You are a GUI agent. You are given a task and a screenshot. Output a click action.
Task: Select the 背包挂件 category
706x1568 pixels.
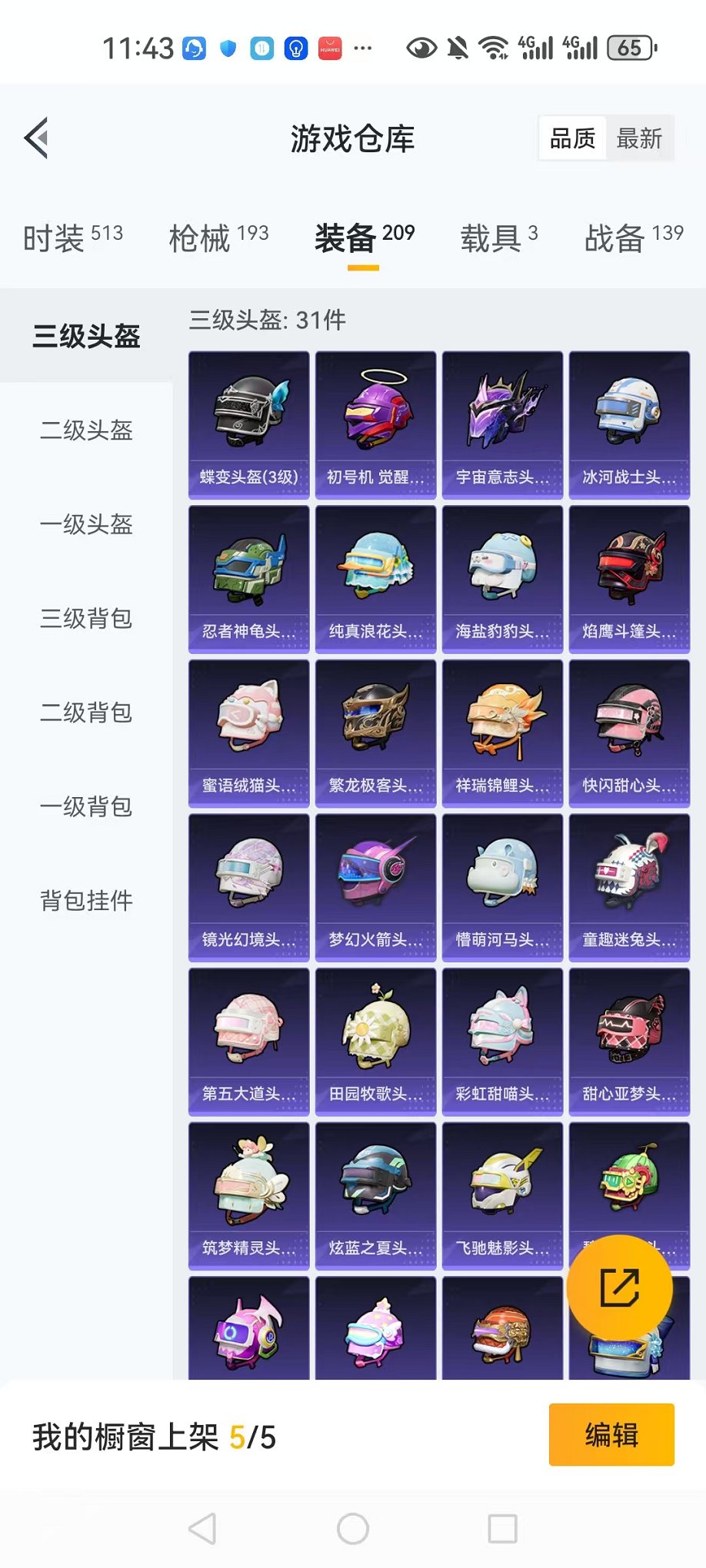(x=86, y=901)
